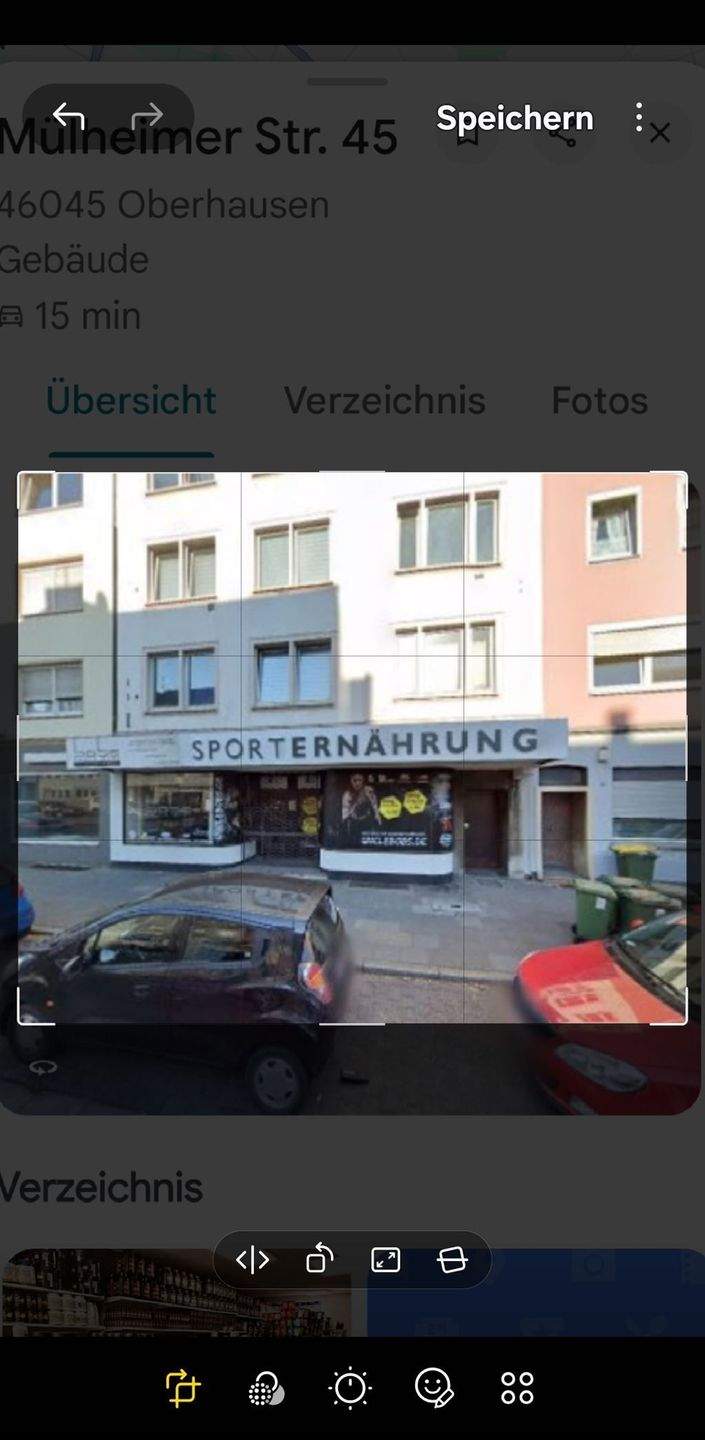
Task: Open brightness adjustment tools
Action: [350, 1388]
